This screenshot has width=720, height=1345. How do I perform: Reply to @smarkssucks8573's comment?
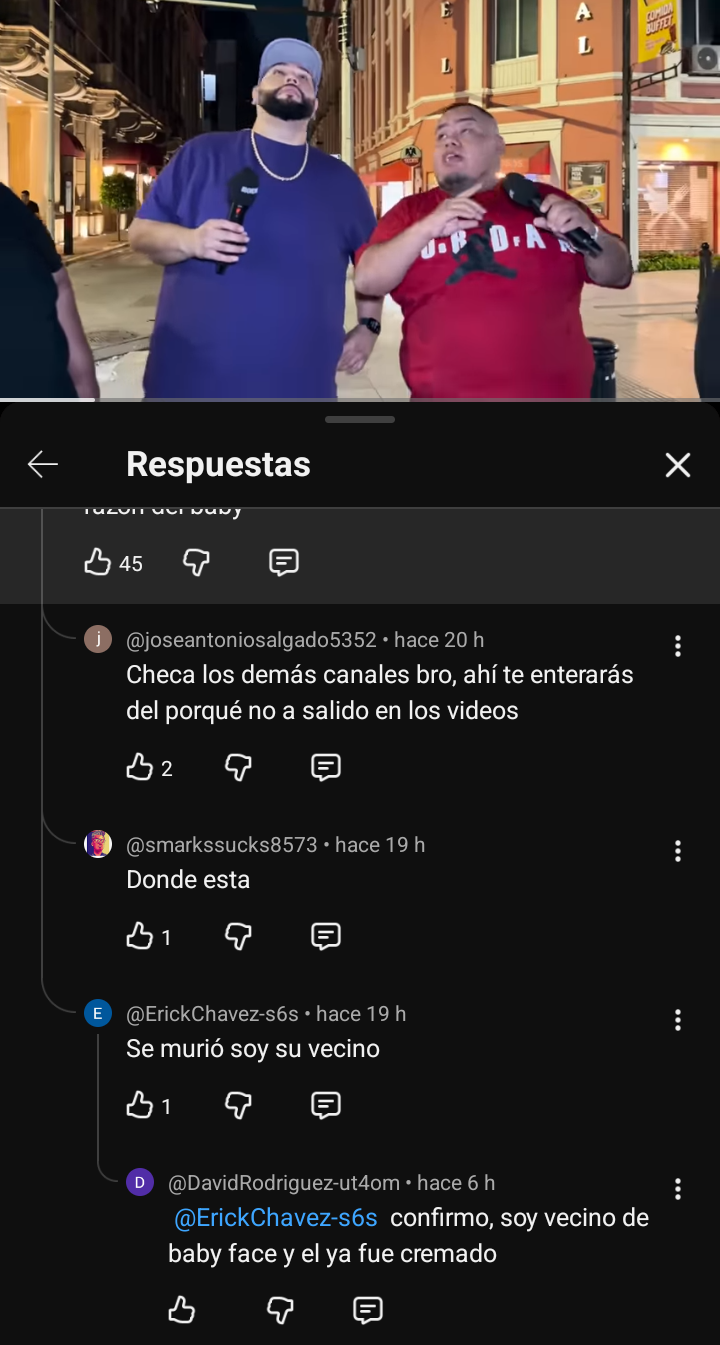(x=326, y=936)
